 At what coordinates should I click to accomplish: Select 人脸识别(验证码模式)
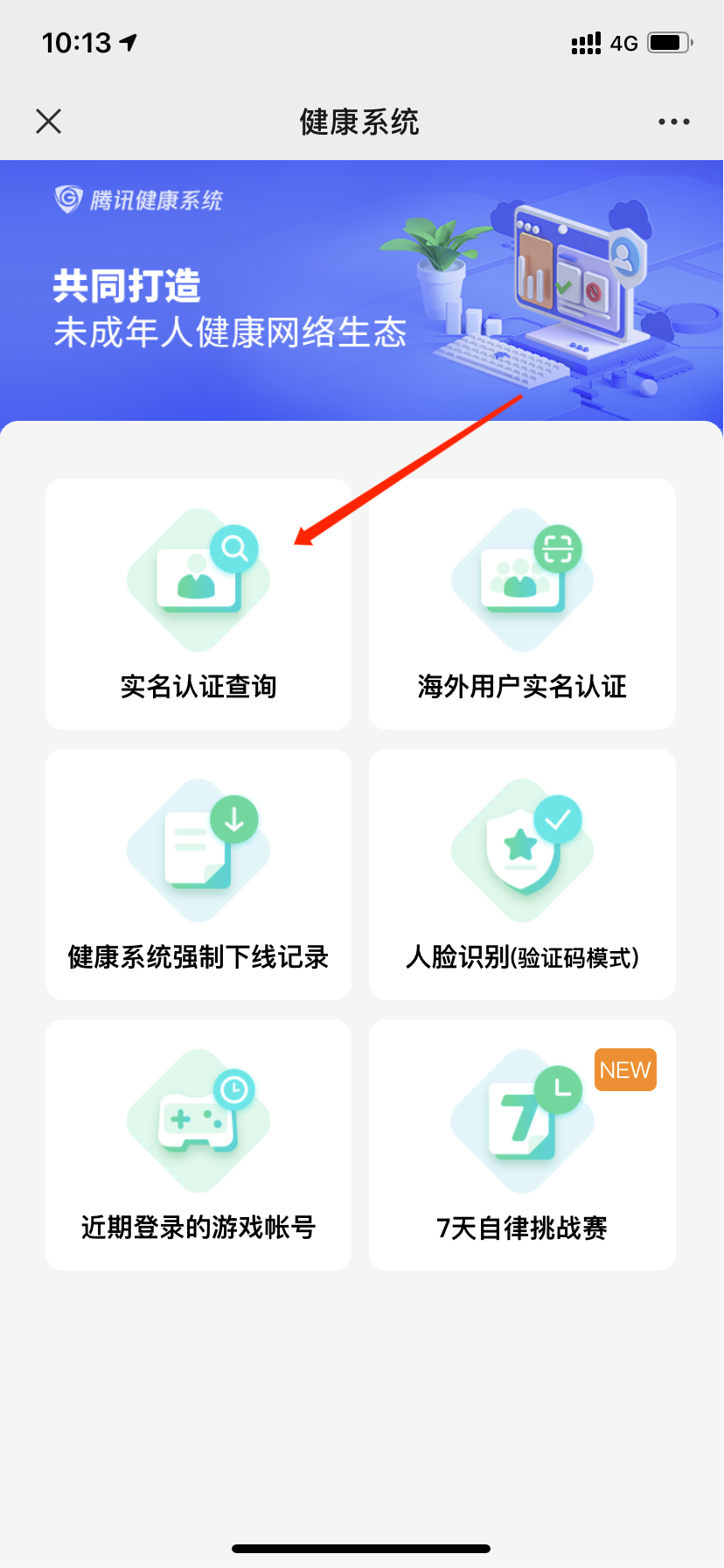(522, 874)
